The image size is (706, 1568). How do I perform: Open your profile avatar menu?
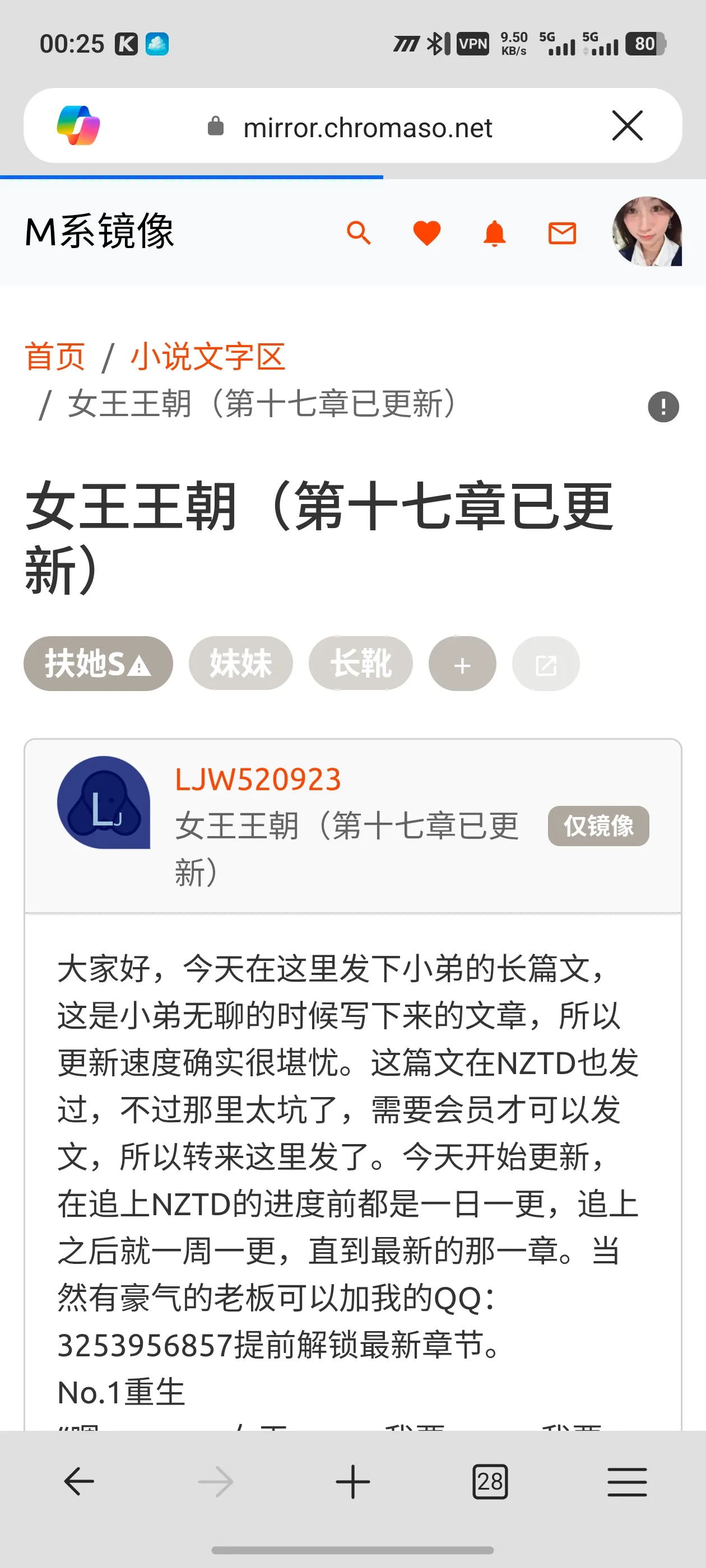click(646, 231)
